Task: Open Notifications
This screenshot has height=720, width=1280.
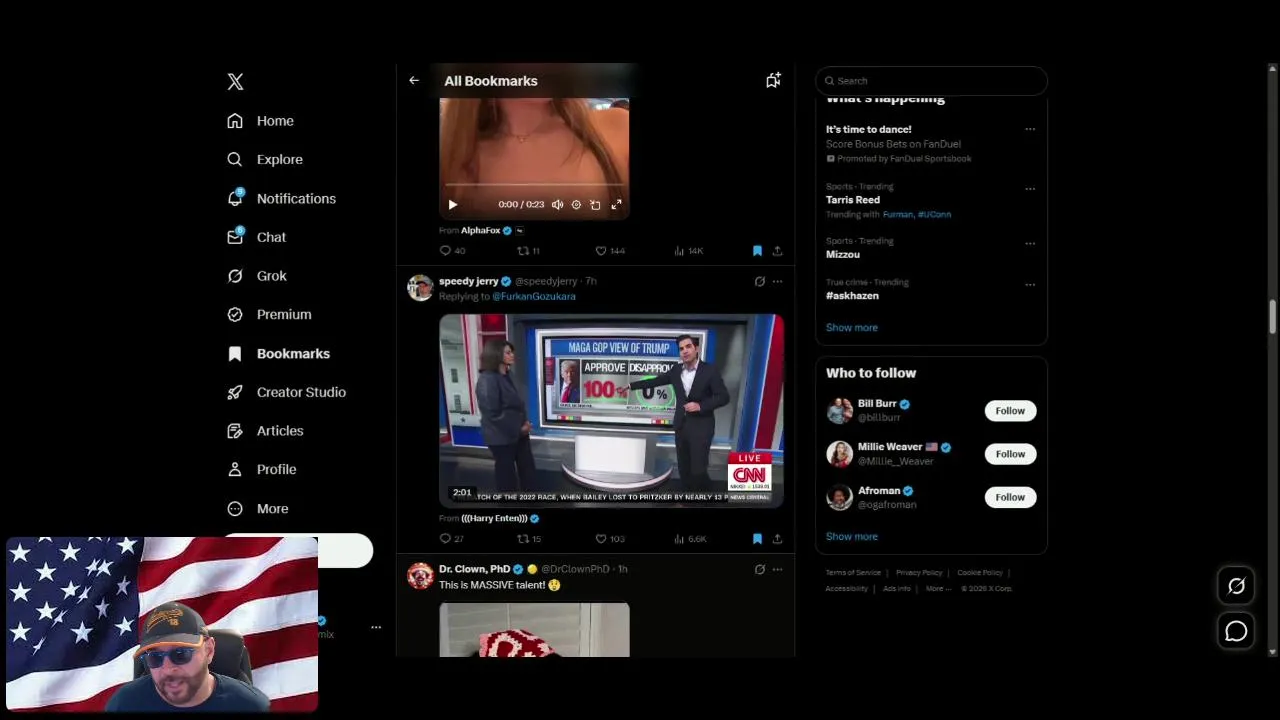Action: (x=295, y=198)
